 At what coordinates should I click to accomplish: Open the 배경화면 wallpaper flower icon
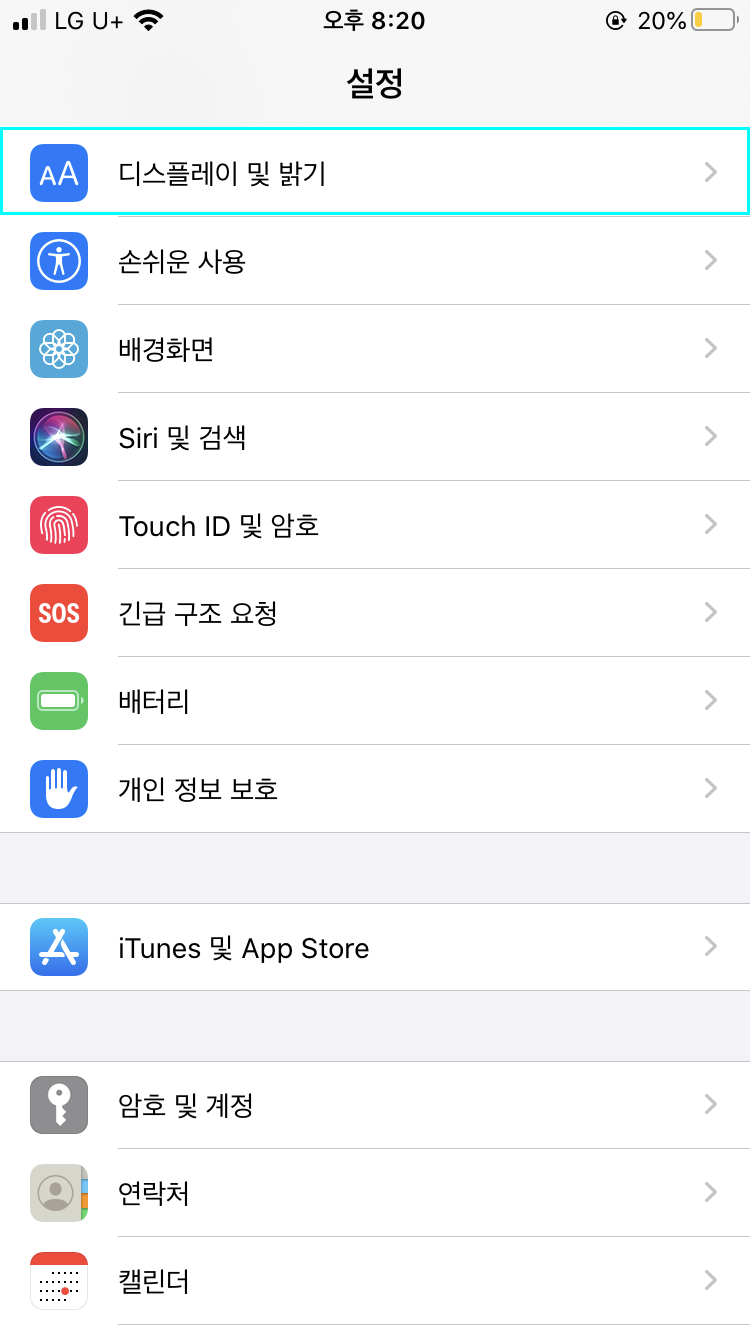[x=58, y=349]
